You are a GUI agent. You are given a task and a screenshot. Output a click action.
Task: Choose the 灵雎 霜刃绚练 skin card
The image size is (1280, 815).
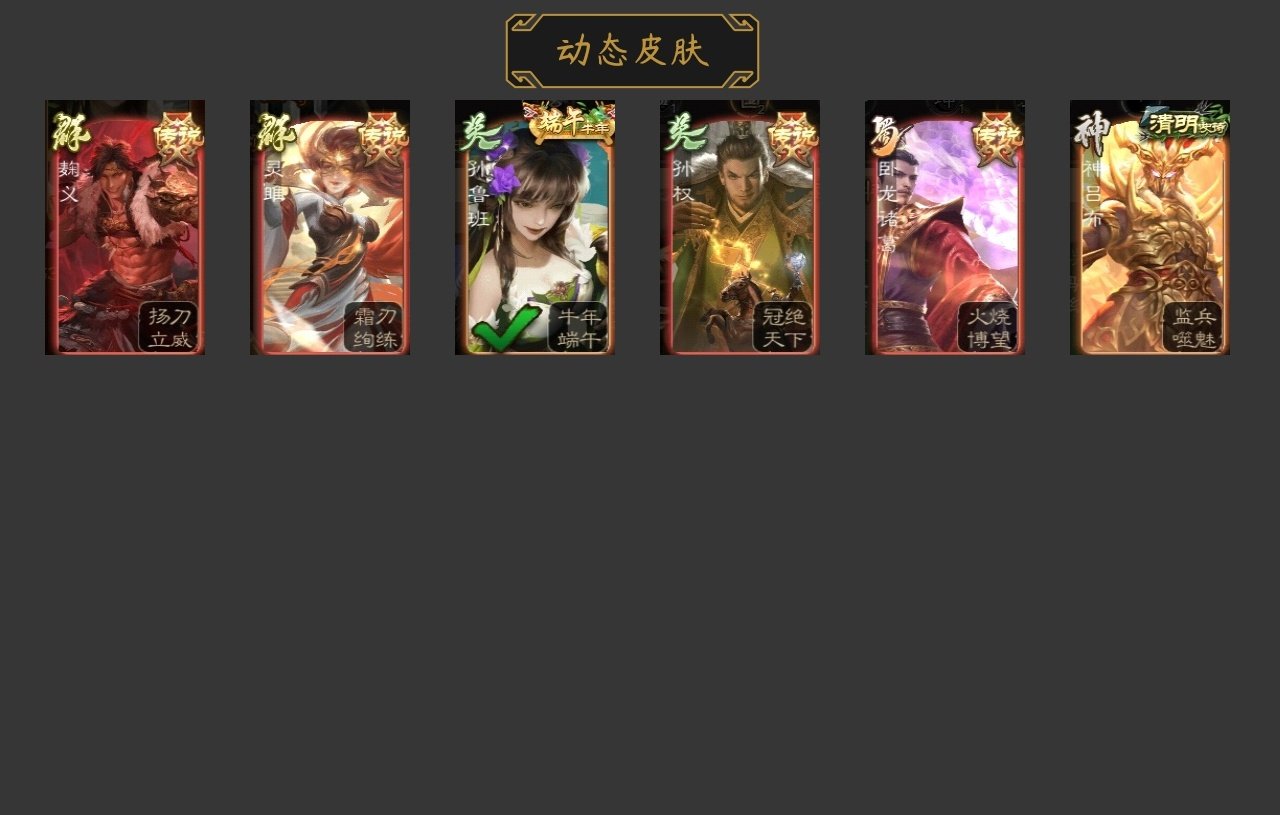tap(330, 228)
